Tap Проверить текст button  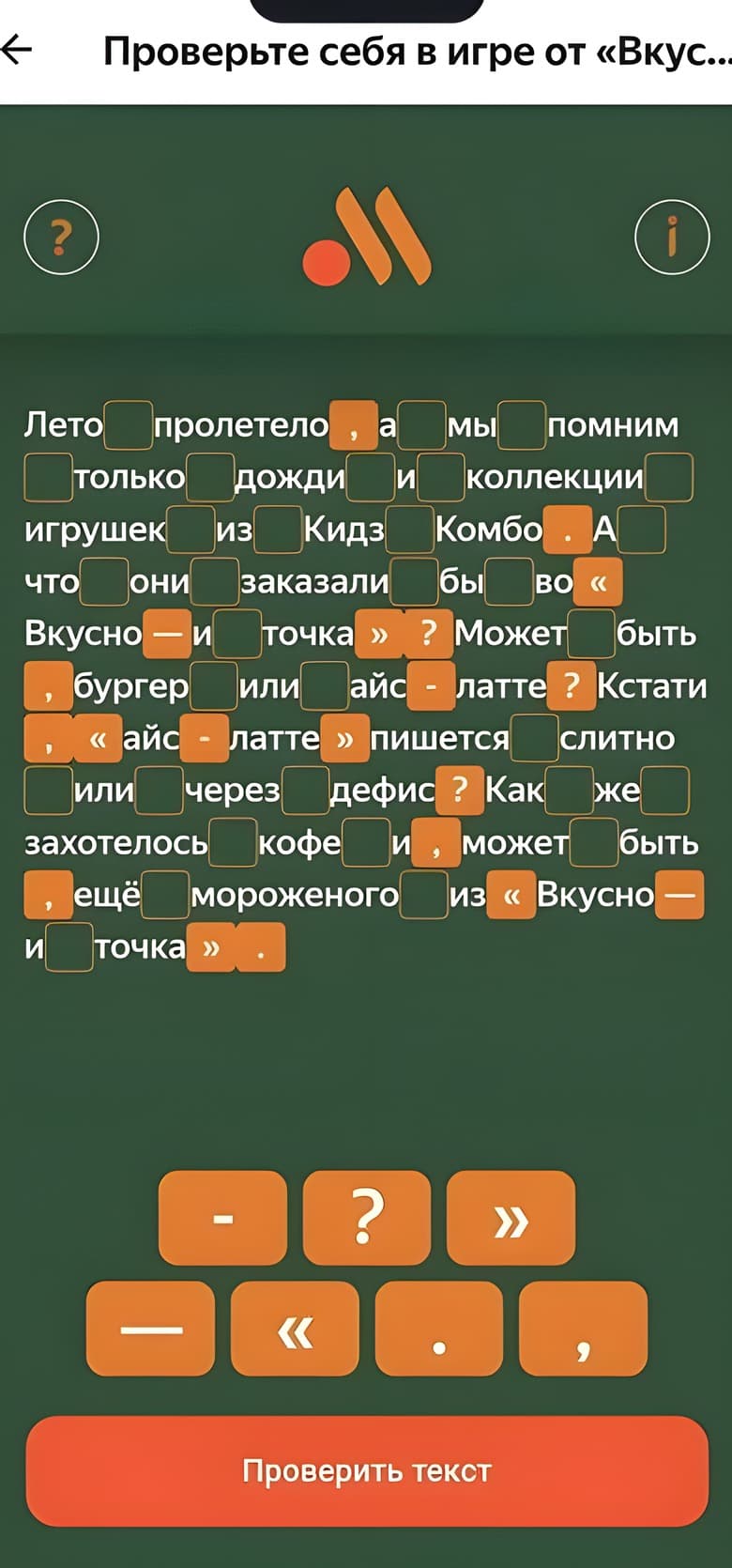point(367,1470)
